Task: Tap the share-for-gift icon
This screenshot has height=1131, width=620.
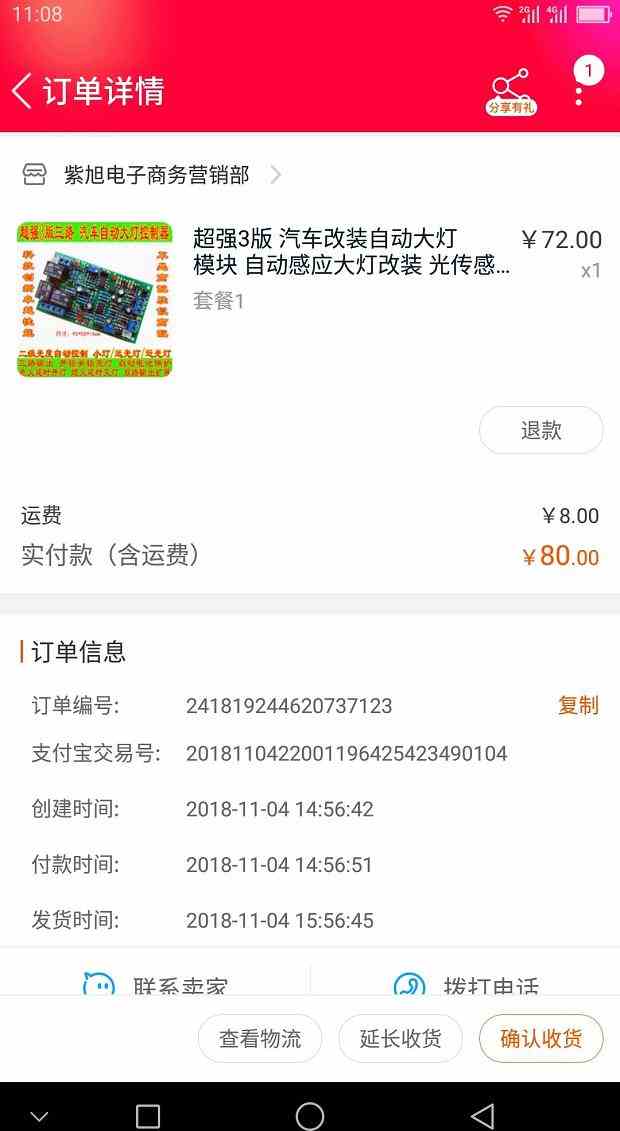Action: [512, 91]
